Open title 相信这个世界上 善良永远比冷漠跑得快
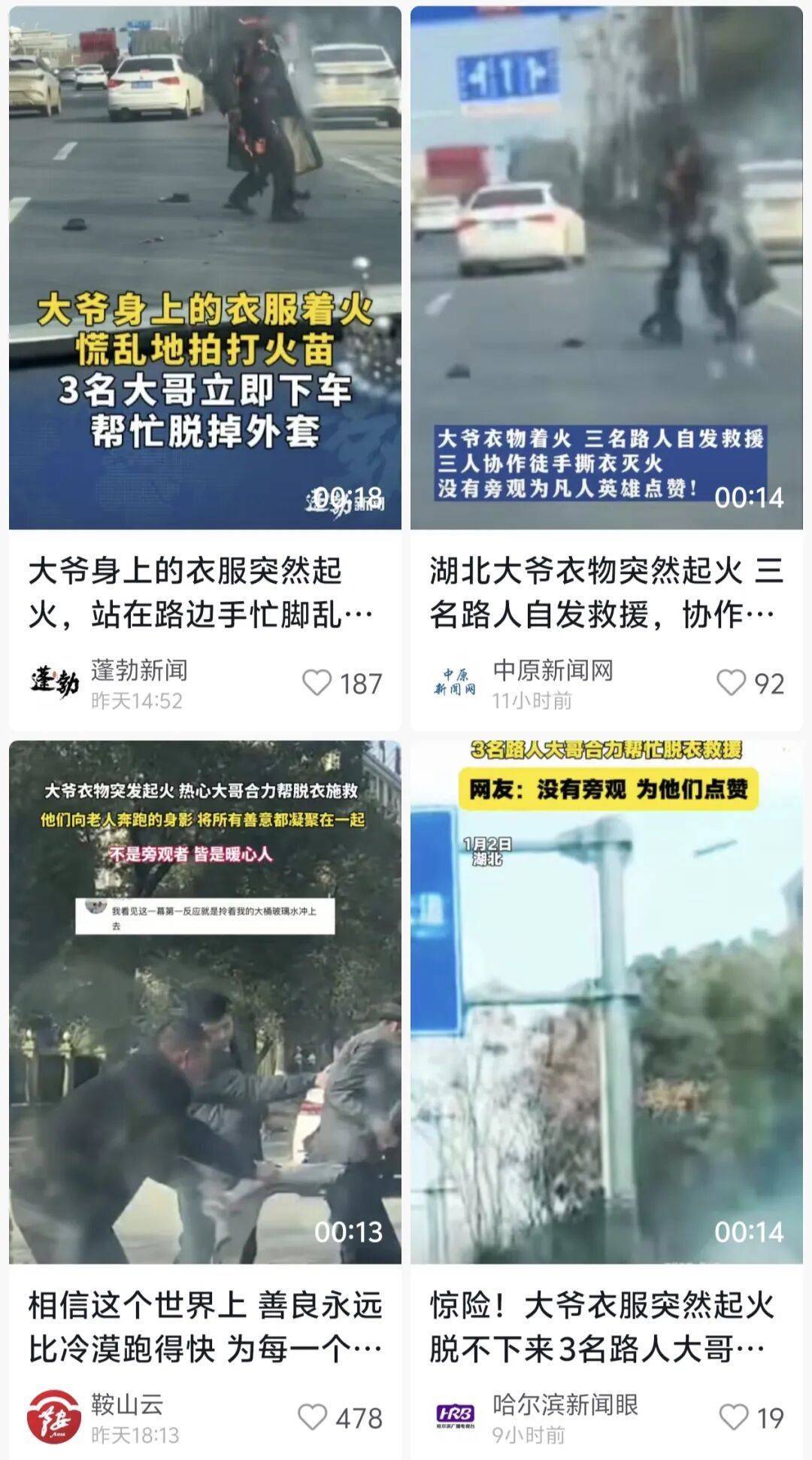This screenshot has height=1460, width=812. click(205, 1328)
